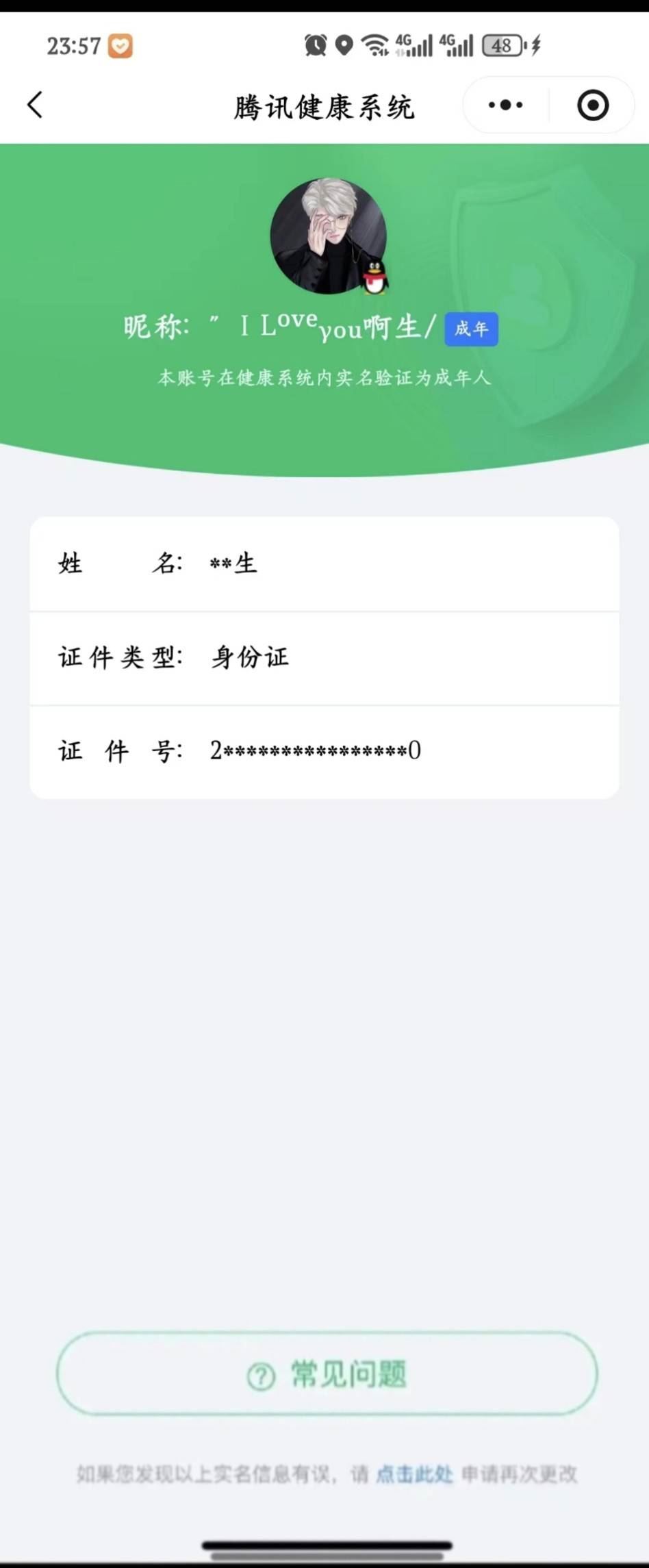Open the mini program options menu (三点图标)
This screenshot has width=649, height=1568.
(504, 105)
